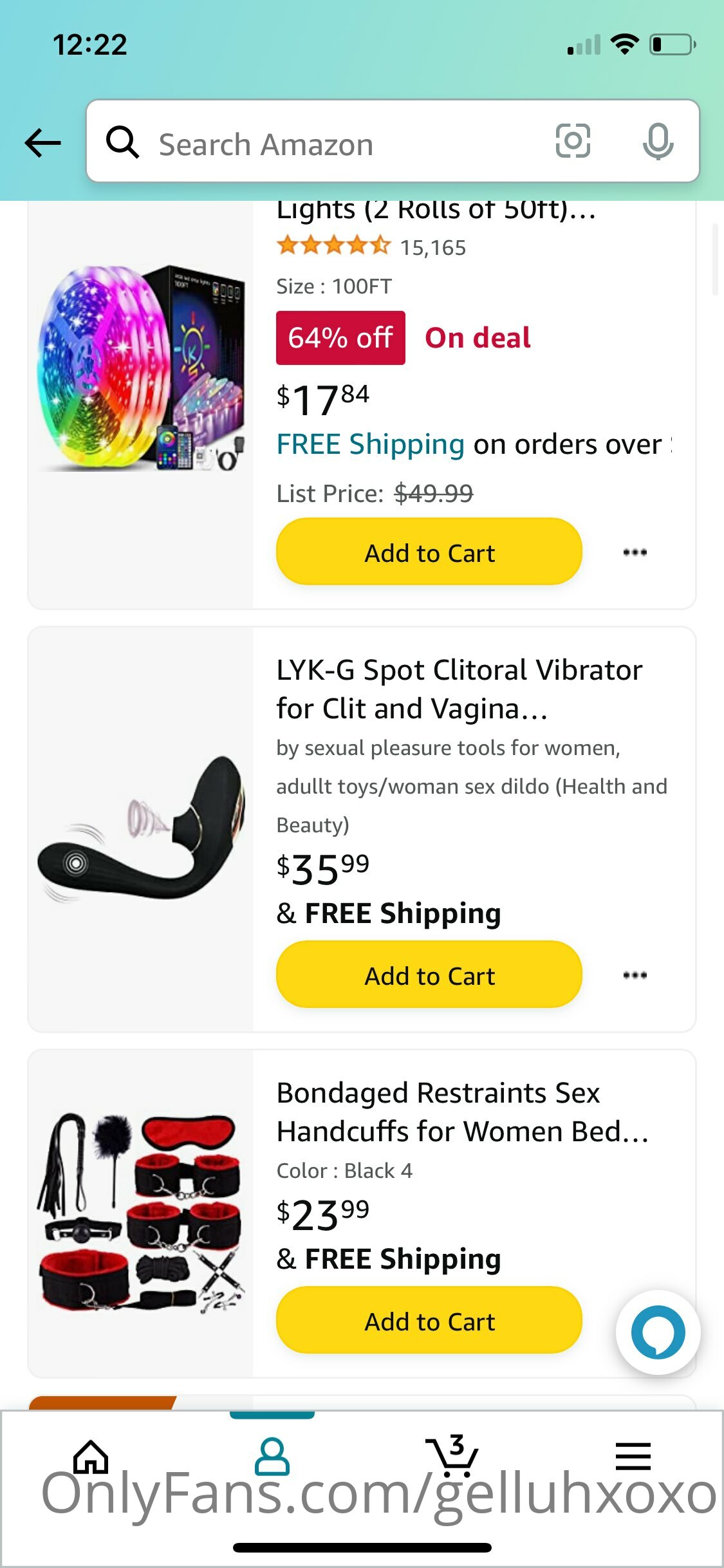This screenshot has width=724, height=1568.
Task: Open the hamburger menu tab
Action: pyautogui.click(x=633, y=1456)
